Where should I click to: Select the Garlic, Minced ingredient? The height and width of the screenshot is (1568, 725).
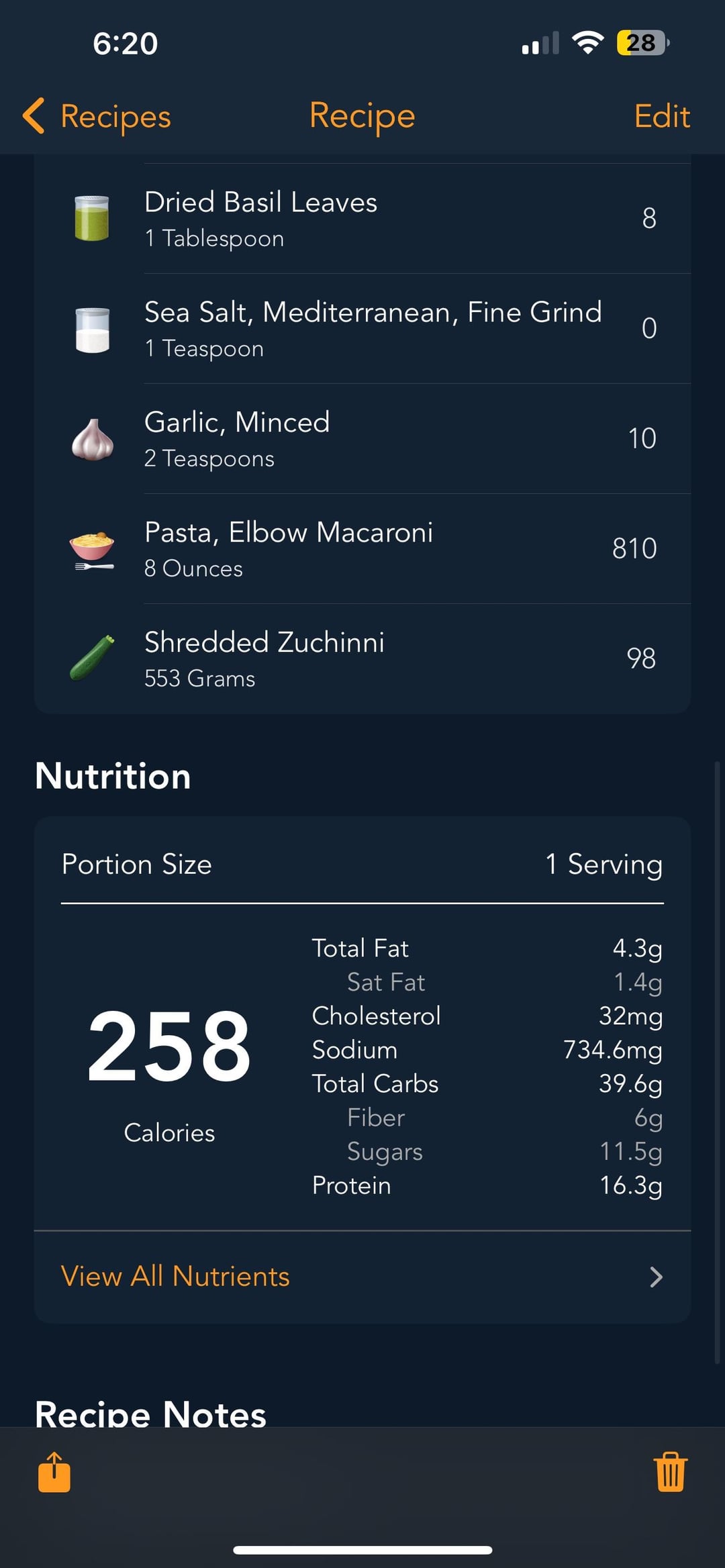pyautogui.click(x=362, y=439)
